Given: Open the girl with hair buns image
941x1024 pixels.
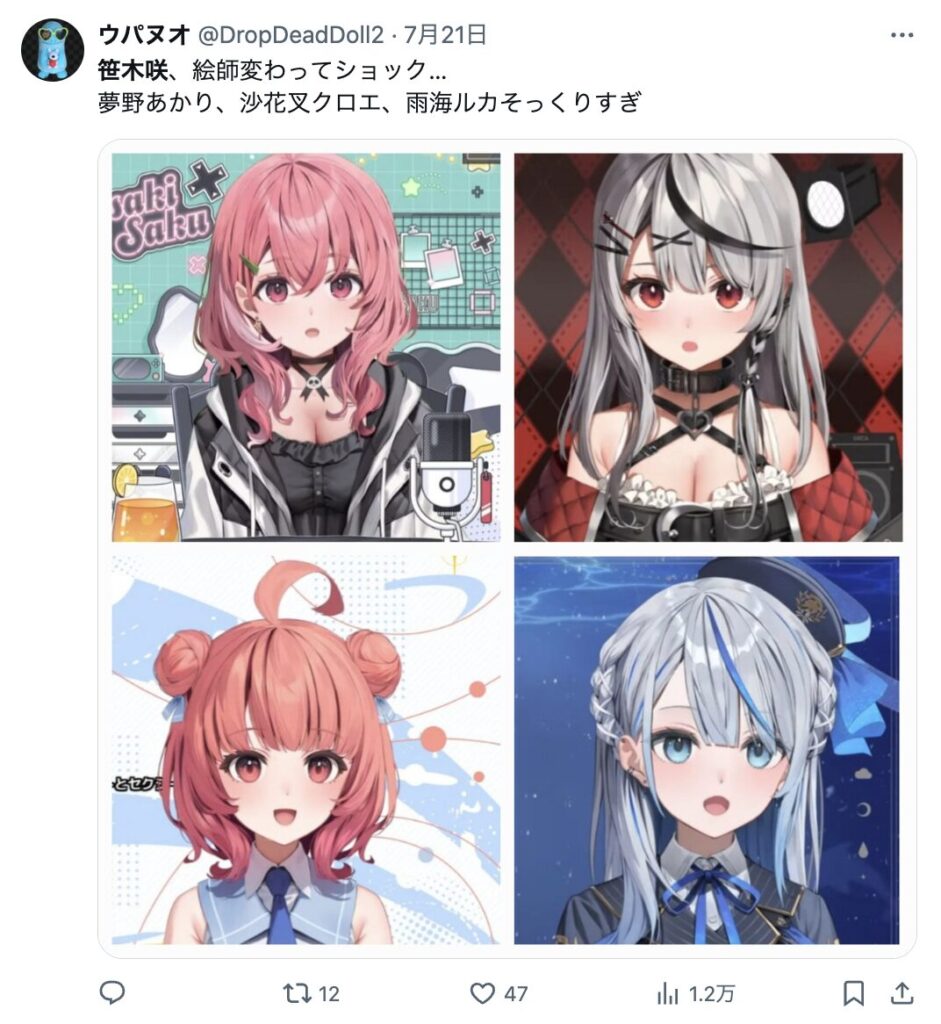Looking at the screenshot, I should point(306,750).
